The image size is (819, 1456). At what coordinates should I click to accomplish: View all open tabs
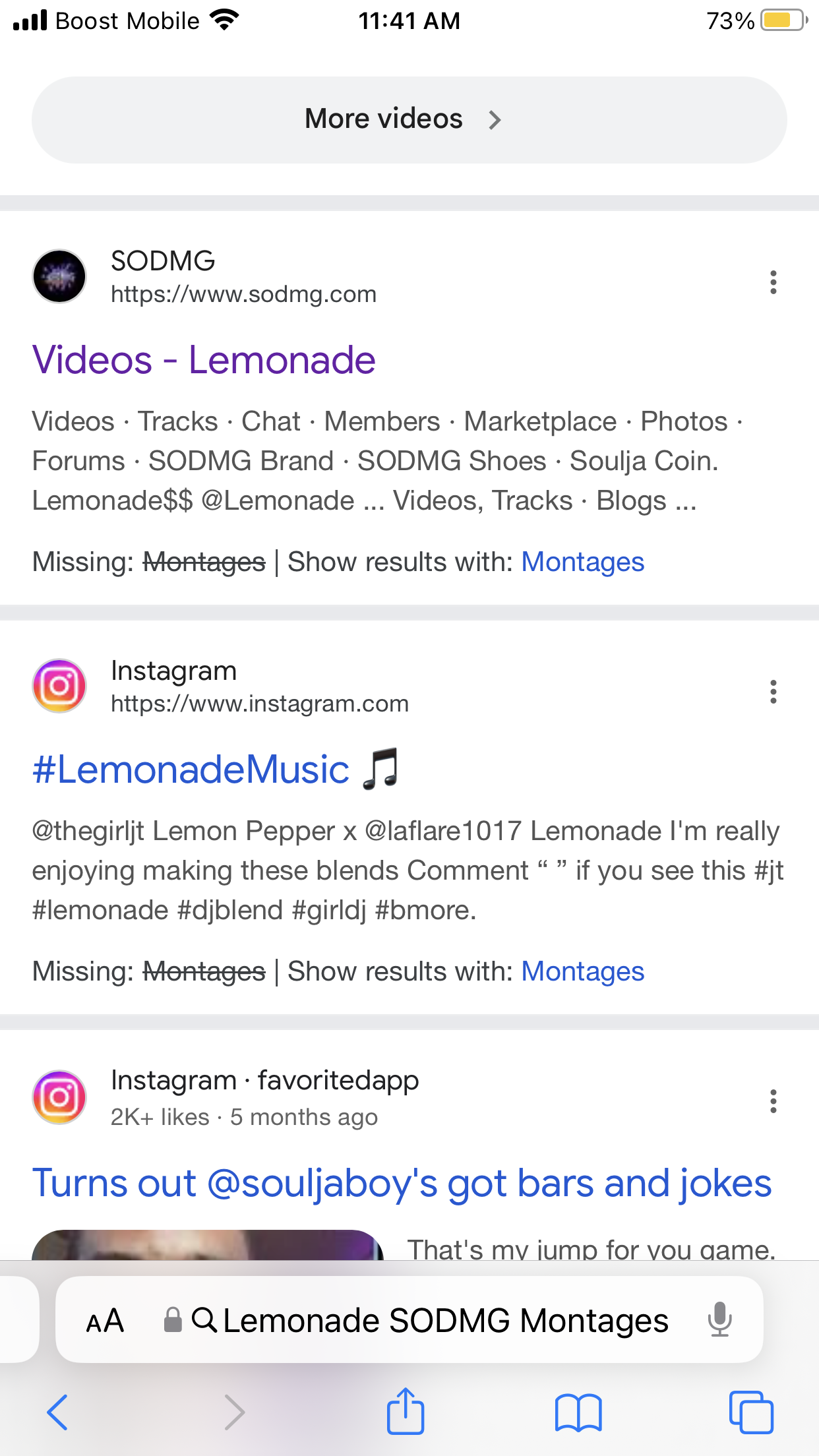tap(751, 1412)
